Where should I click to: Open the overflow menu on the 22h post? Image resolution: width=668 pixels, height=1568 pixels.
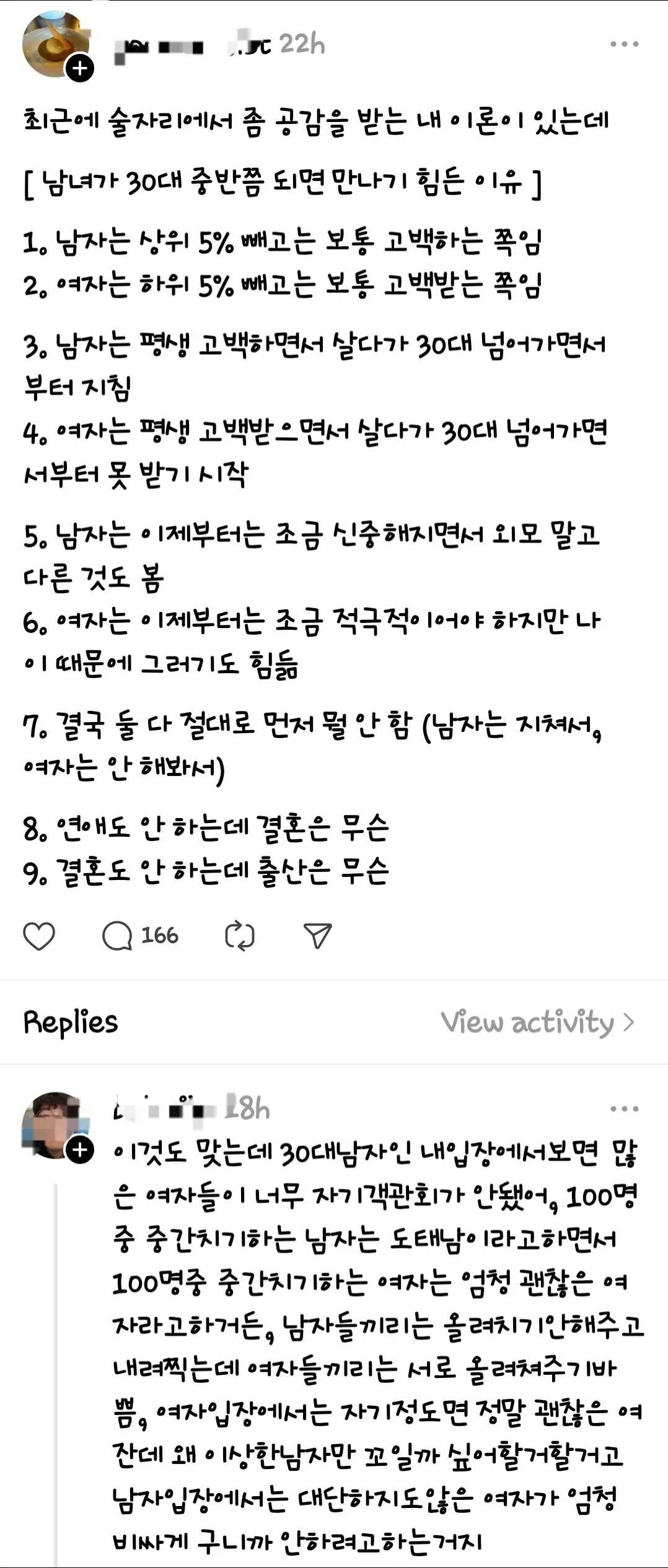point(624,44)
